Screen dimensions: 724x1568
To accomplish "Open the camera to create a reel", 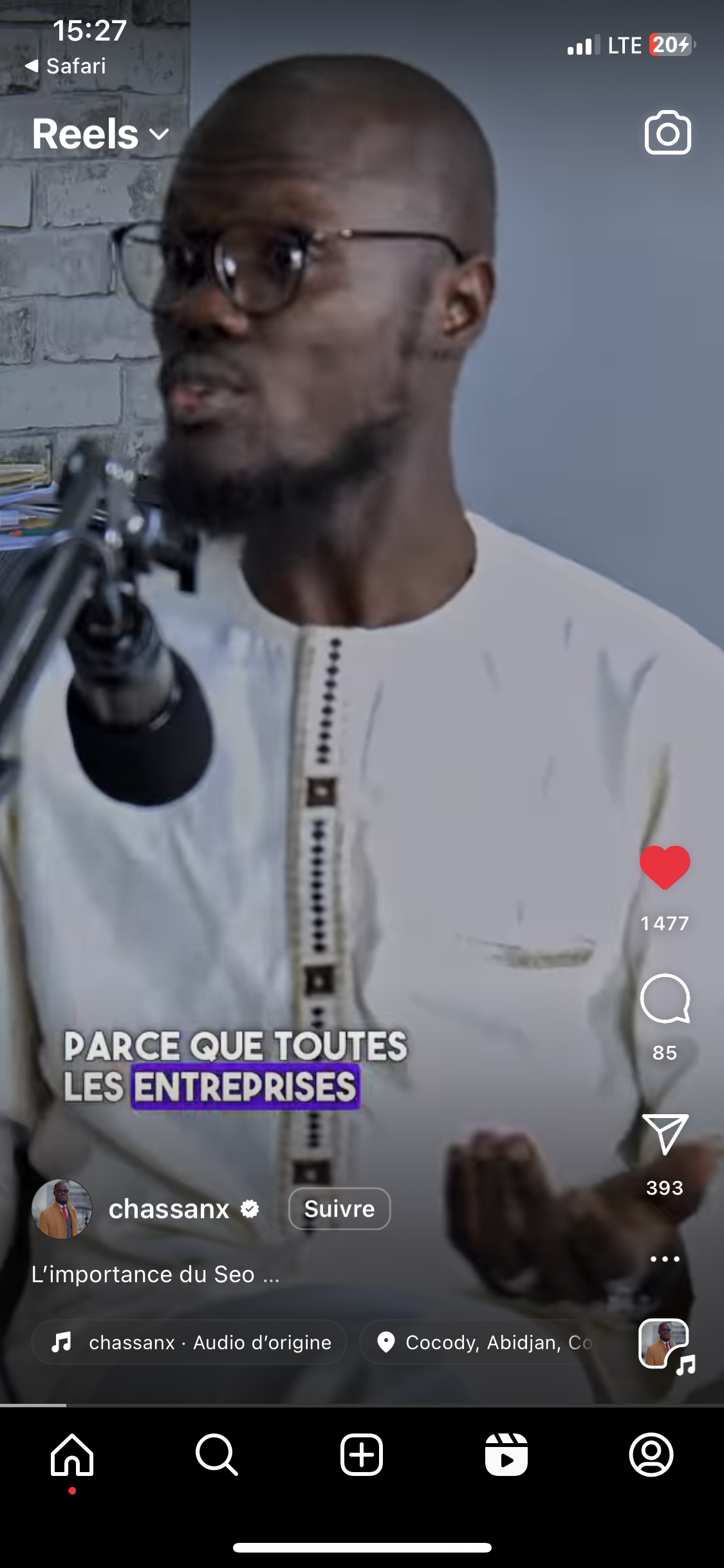I will coord(667,133).
